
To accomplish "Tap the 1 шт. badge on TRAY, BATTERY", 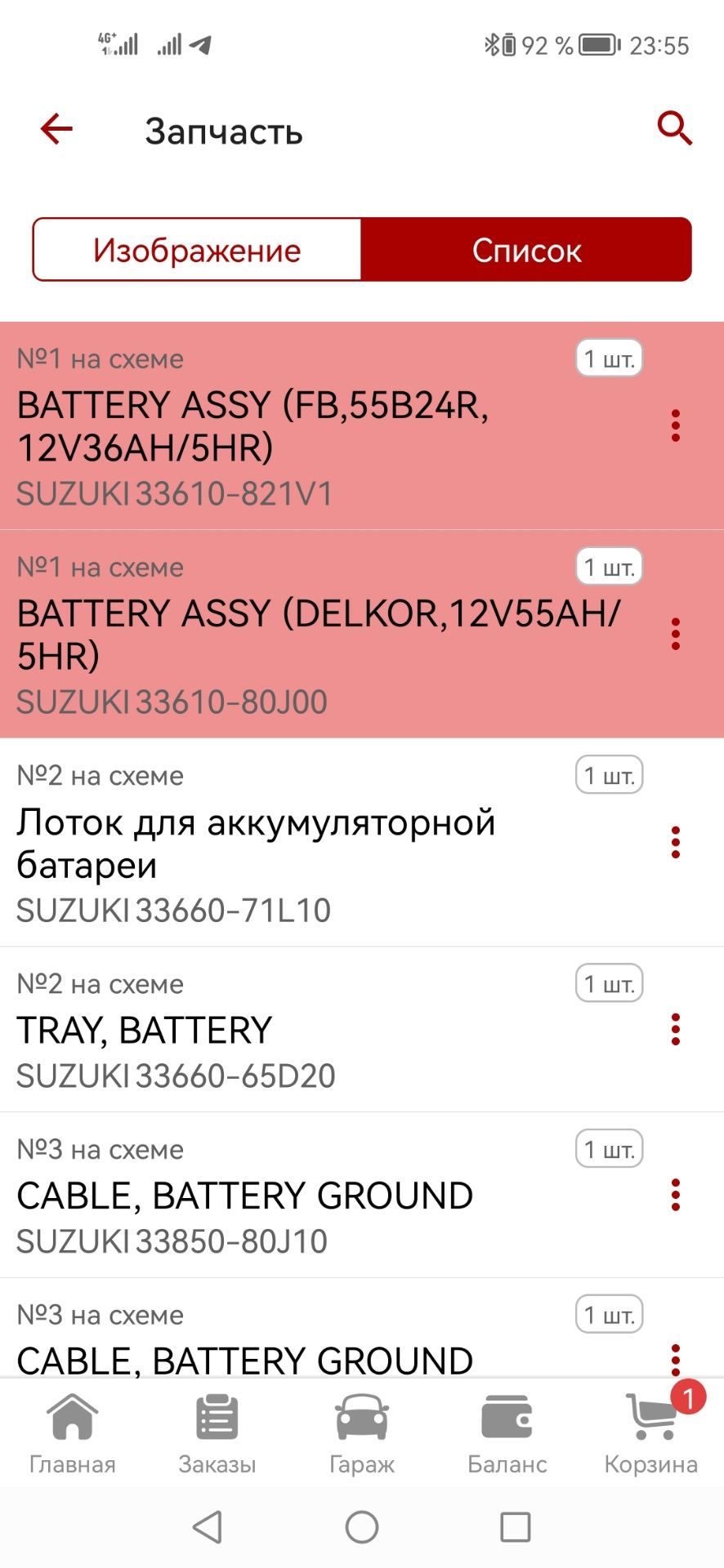I will (609, 983).
